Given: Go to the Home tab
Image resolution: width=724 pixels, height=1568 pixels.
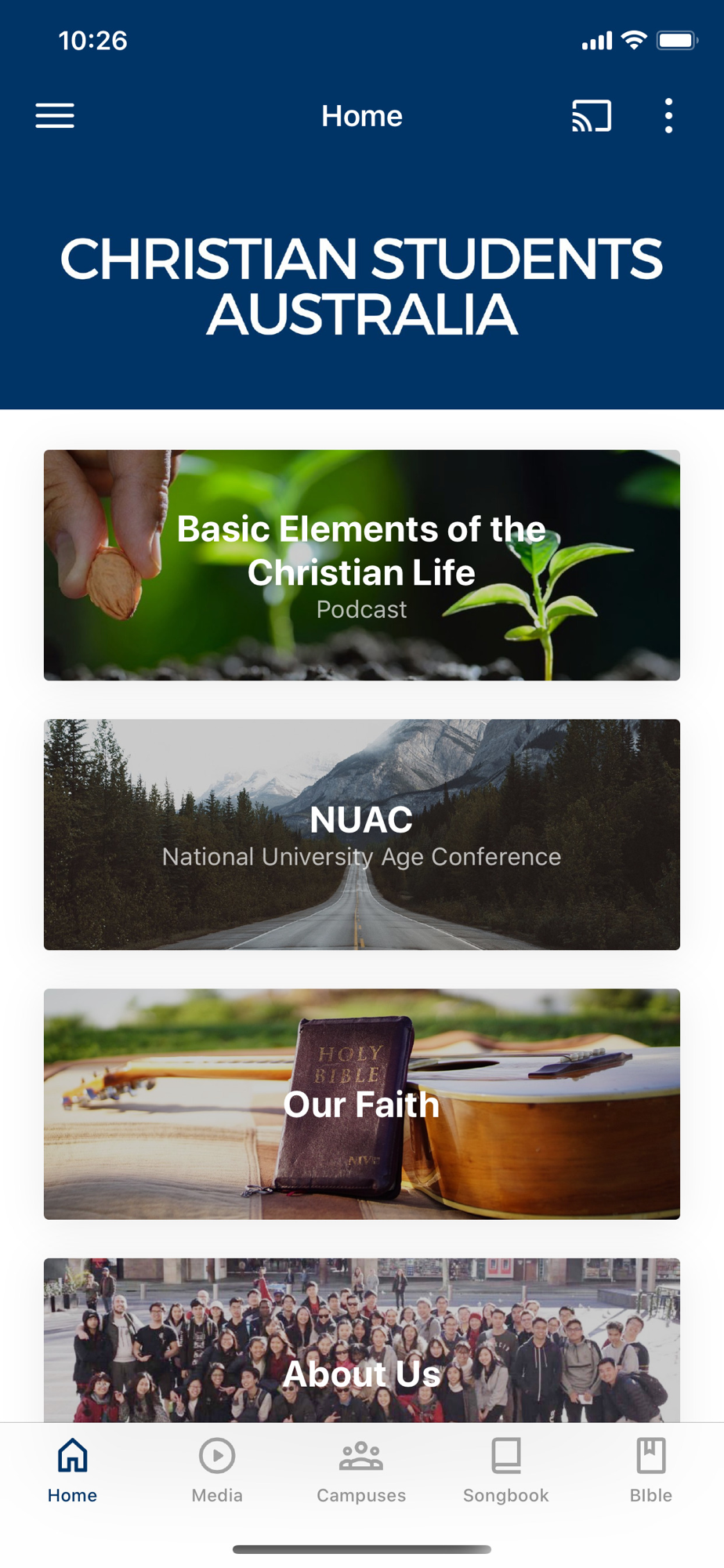Looking at the screenshot, I should click(72, 1471).
